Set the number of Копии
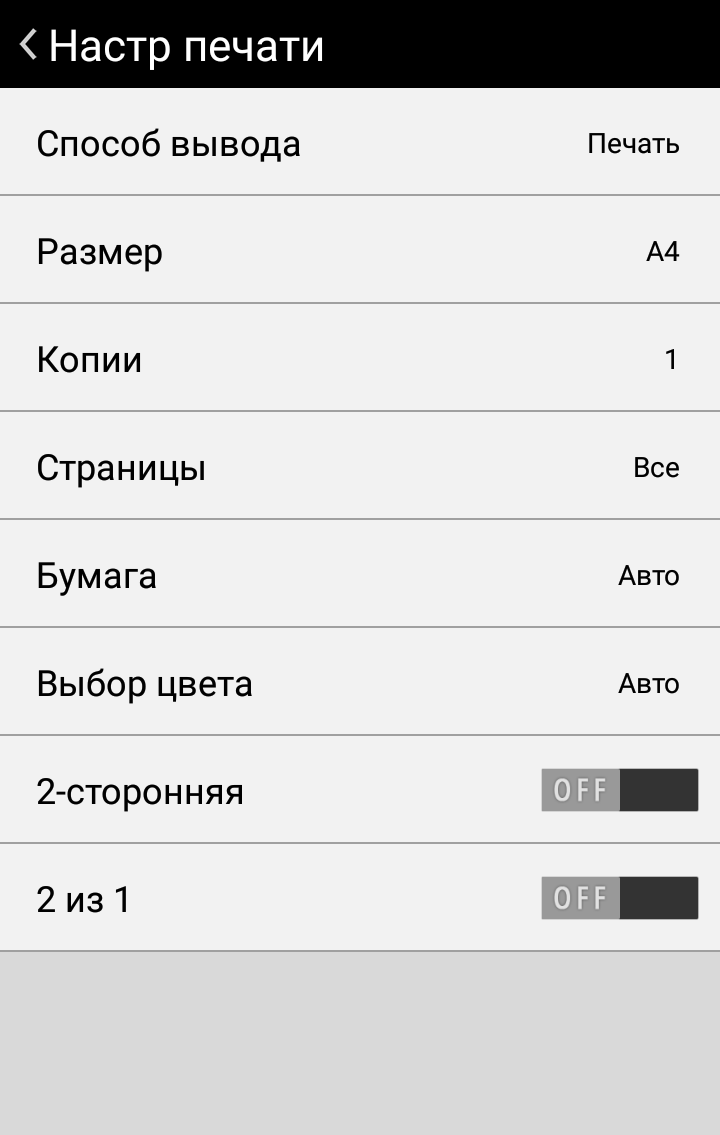Viewport: 720px width, 1135px height. pos(359,359)
